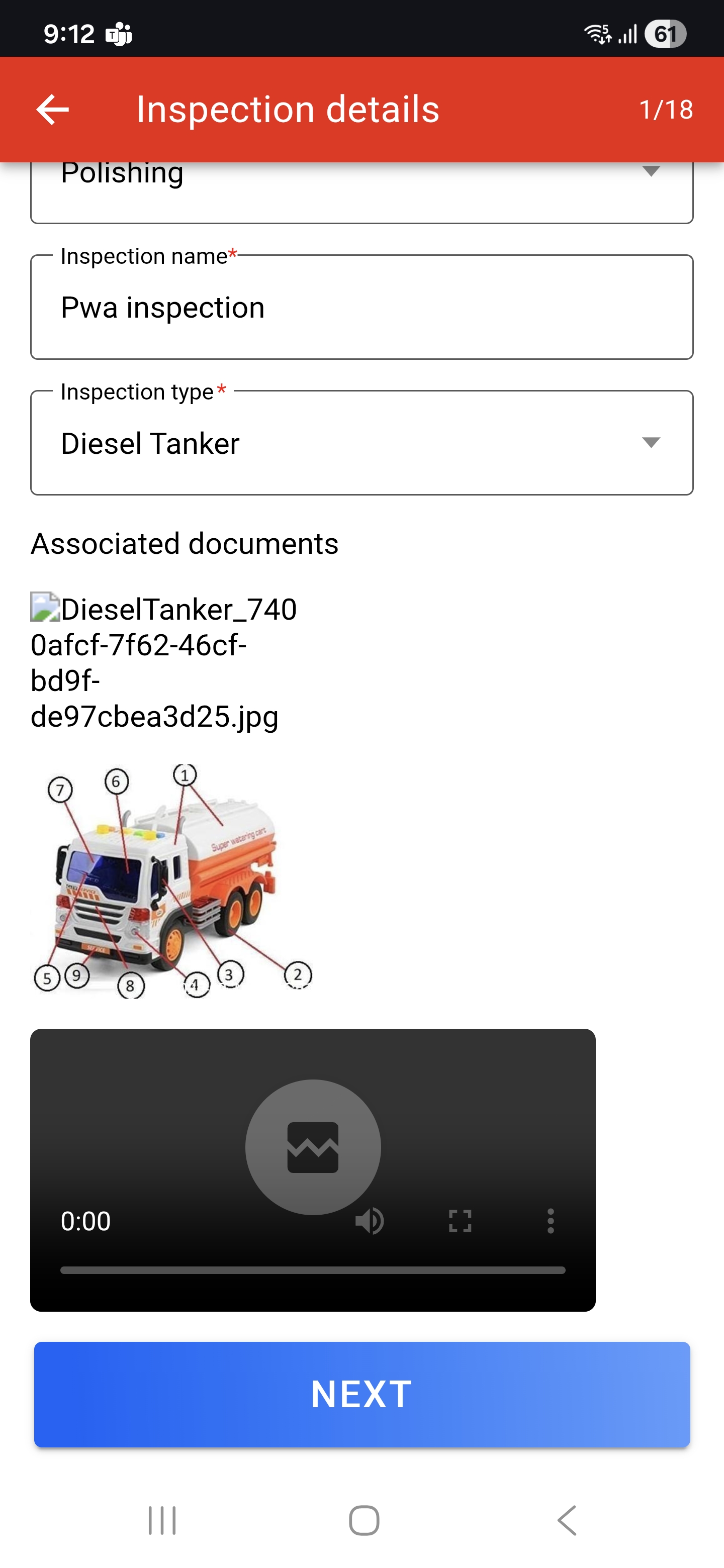
Task: Open the video player overflow menu
Action: click(551, 1220)
